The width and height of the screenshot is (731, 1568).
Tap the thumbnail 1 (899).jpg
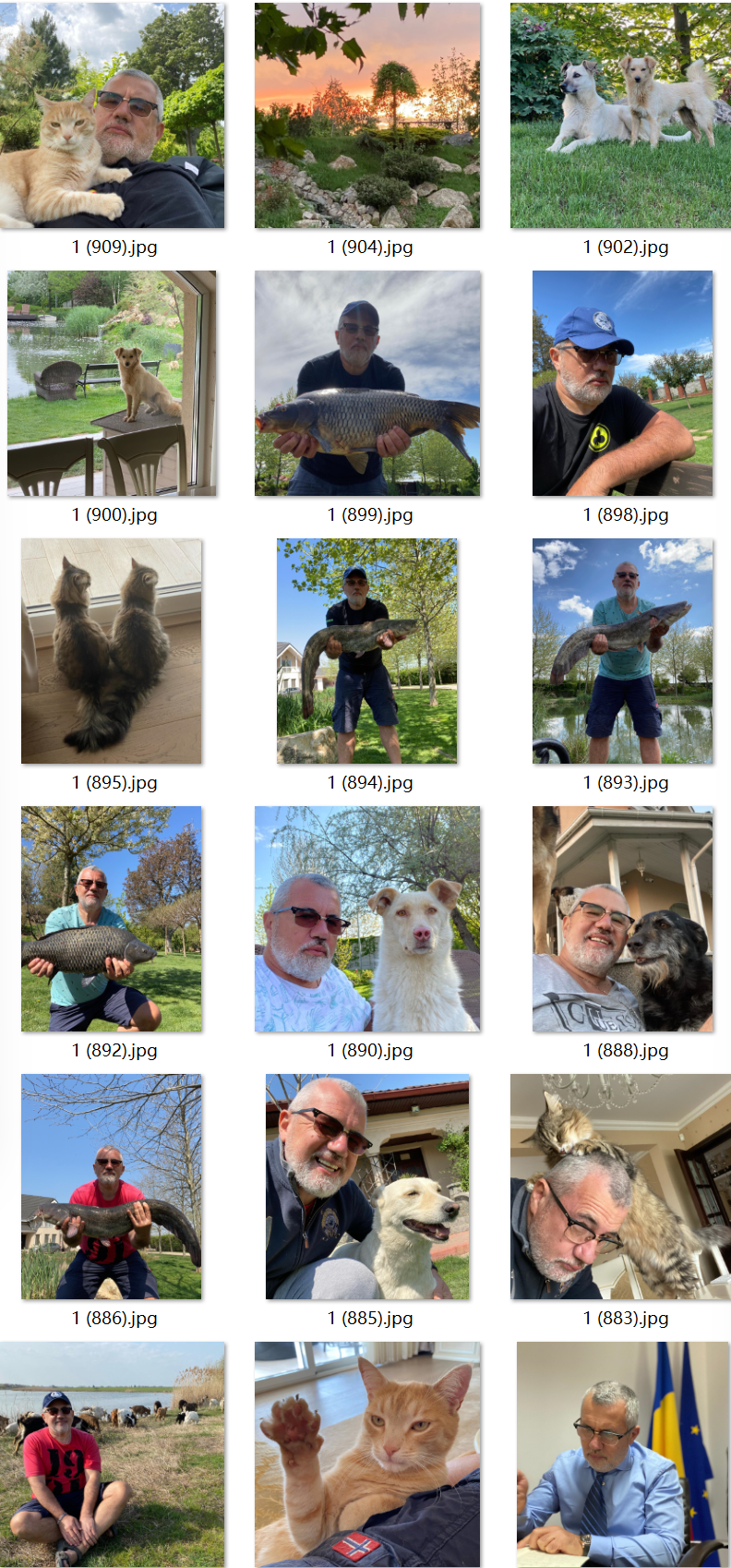367,383
